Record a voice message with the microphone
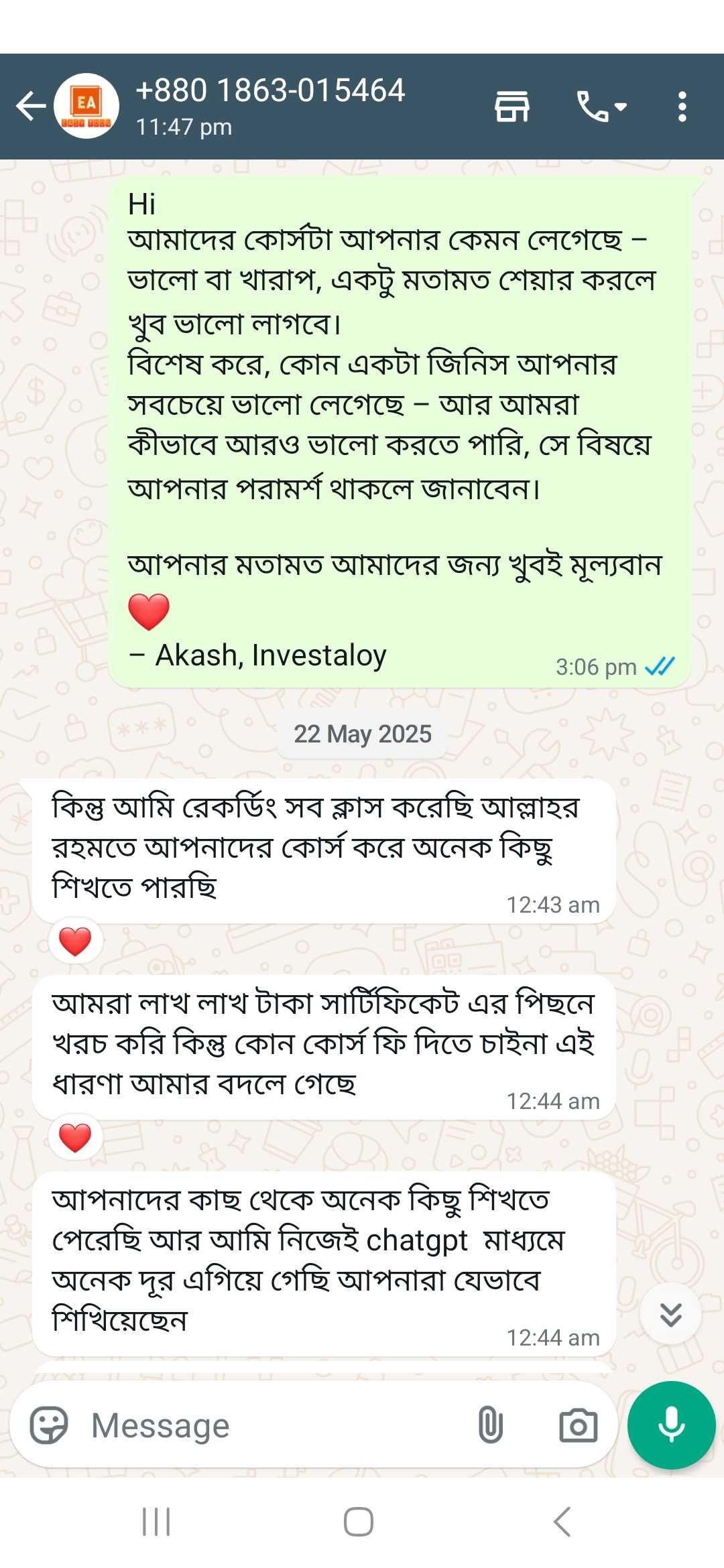 click(x=671, y=1425)
